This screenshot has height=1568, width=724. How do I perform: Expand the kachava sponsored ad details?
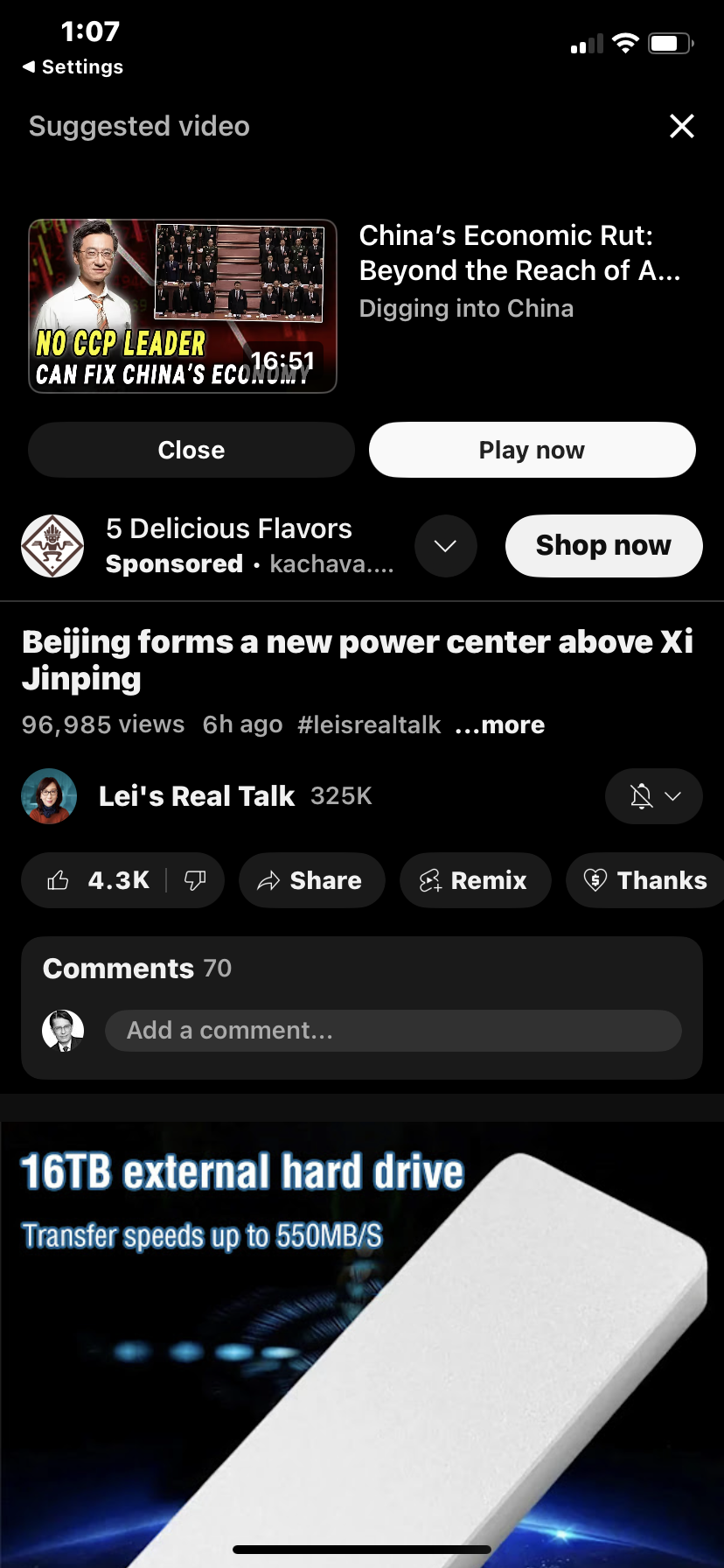445,546
